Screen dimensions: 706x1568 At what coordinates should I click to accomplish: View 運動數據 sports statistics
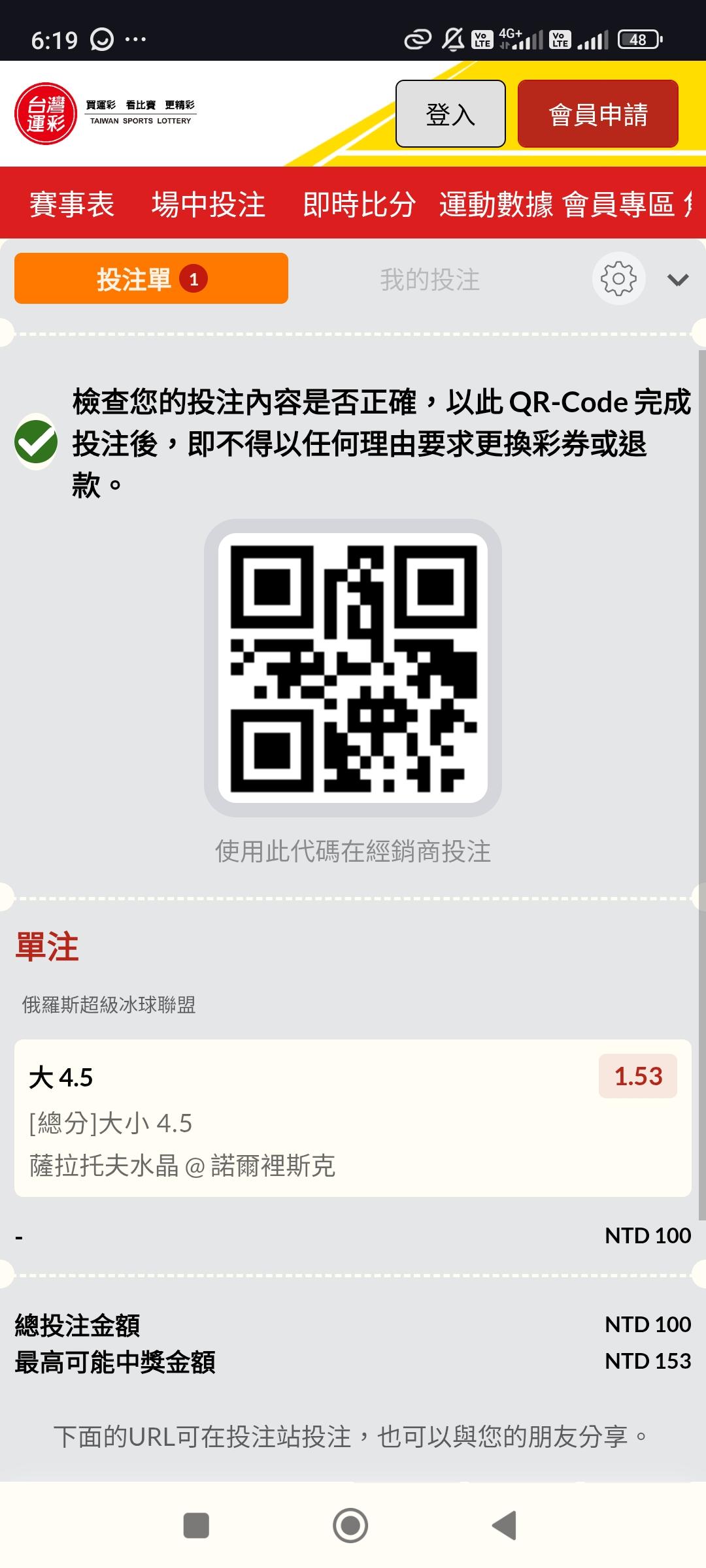coord(496,204)
